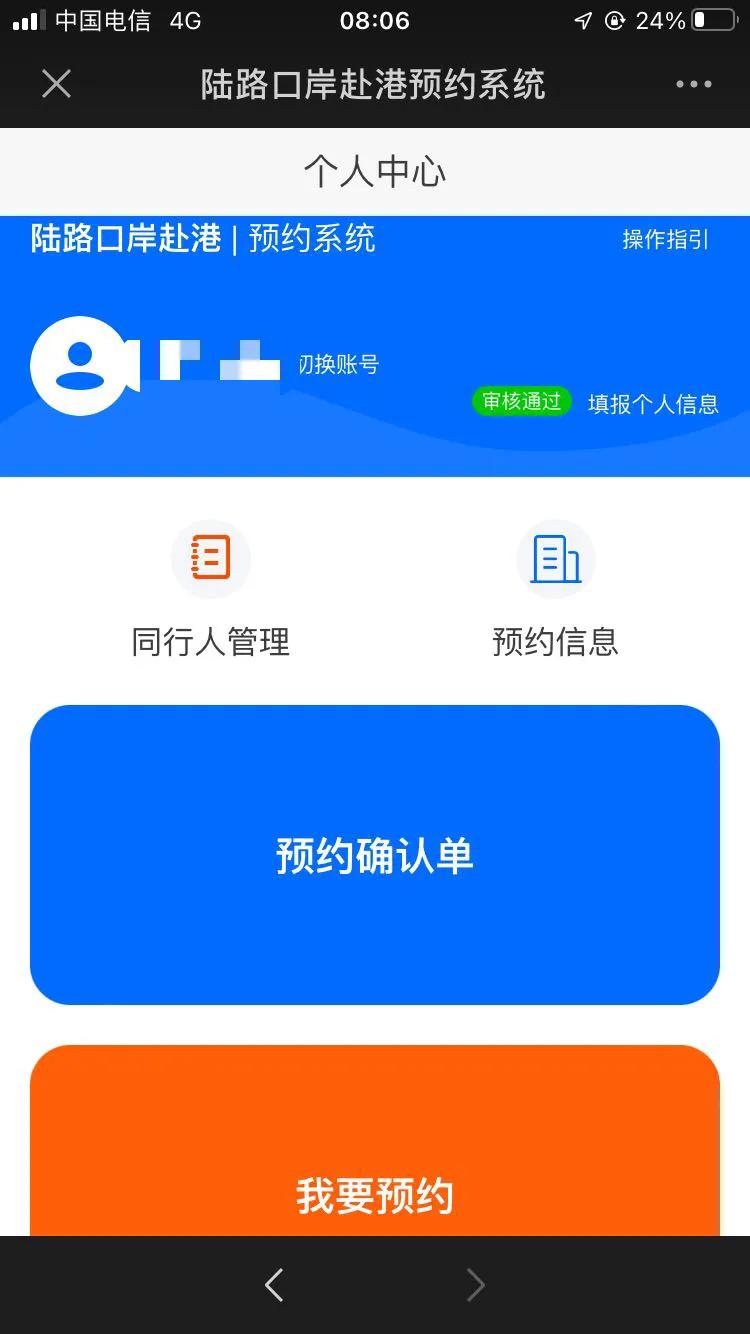Tap 切换账号 to switch accounts
This screenshot has height=1334, width=750.
339,366
